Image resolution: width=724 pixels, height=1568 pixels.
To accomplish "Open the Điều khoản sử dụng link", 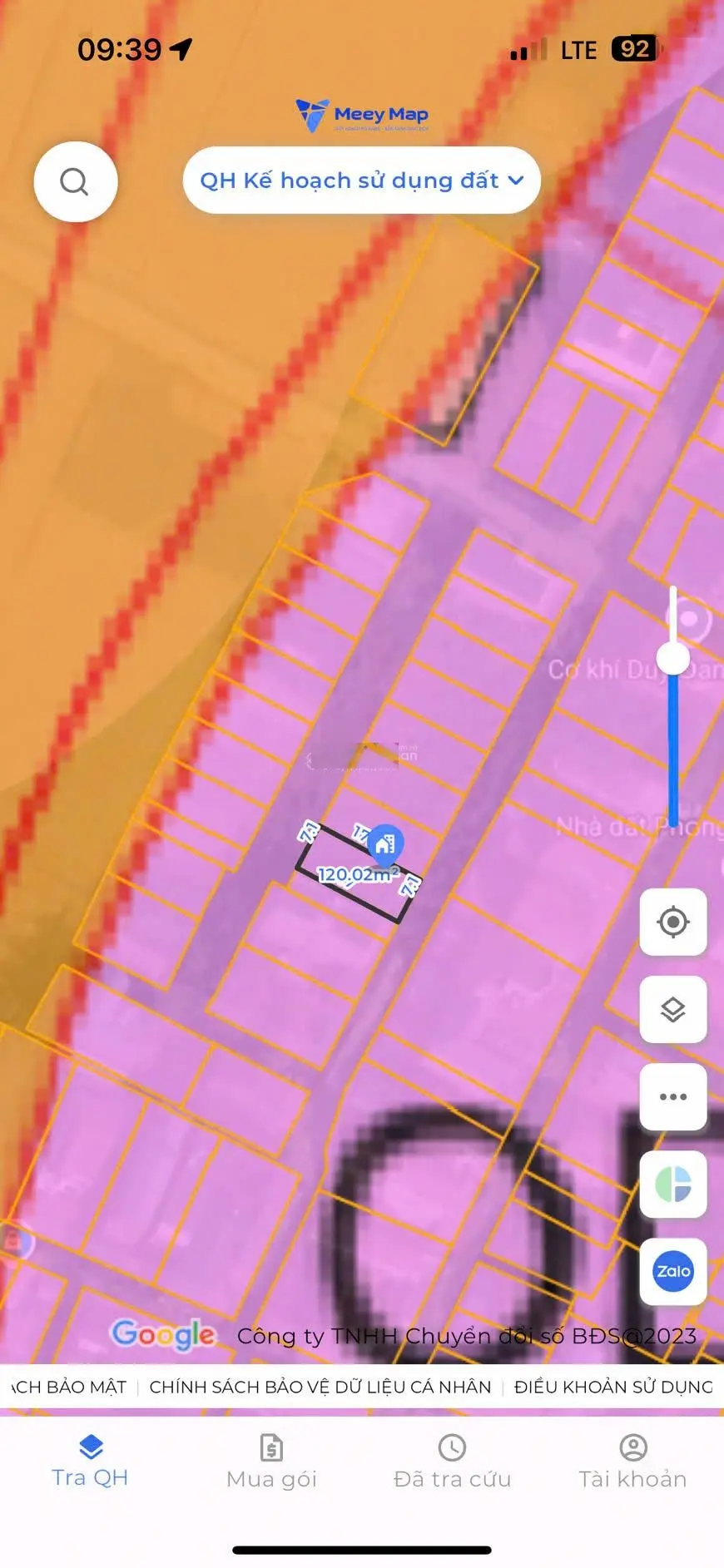I will (613, 1387).
